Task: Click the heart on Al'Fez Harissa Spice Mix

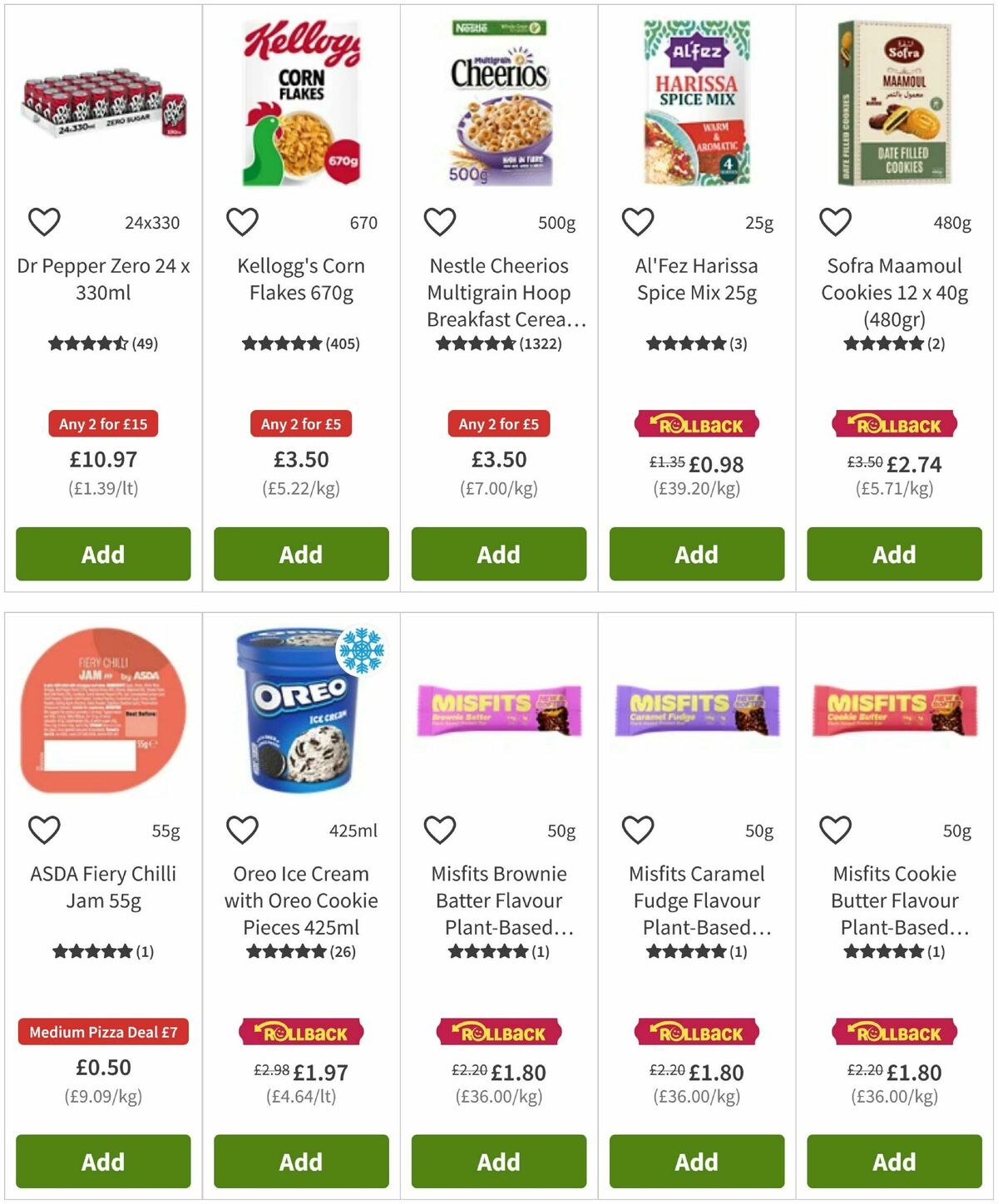Action: [x=637, y=222]
